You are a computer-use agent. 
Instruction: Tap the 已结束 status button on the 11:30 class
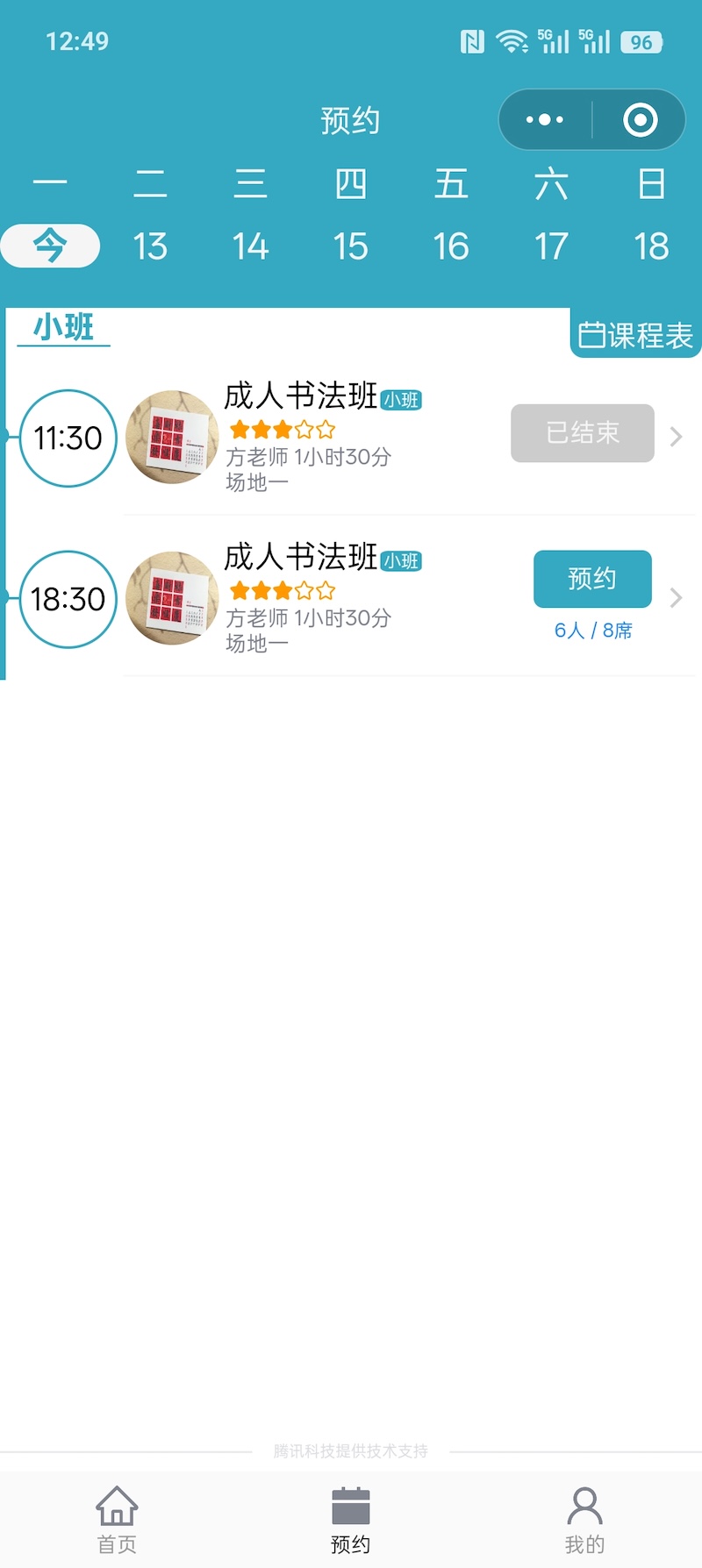(x=582, y=433)
